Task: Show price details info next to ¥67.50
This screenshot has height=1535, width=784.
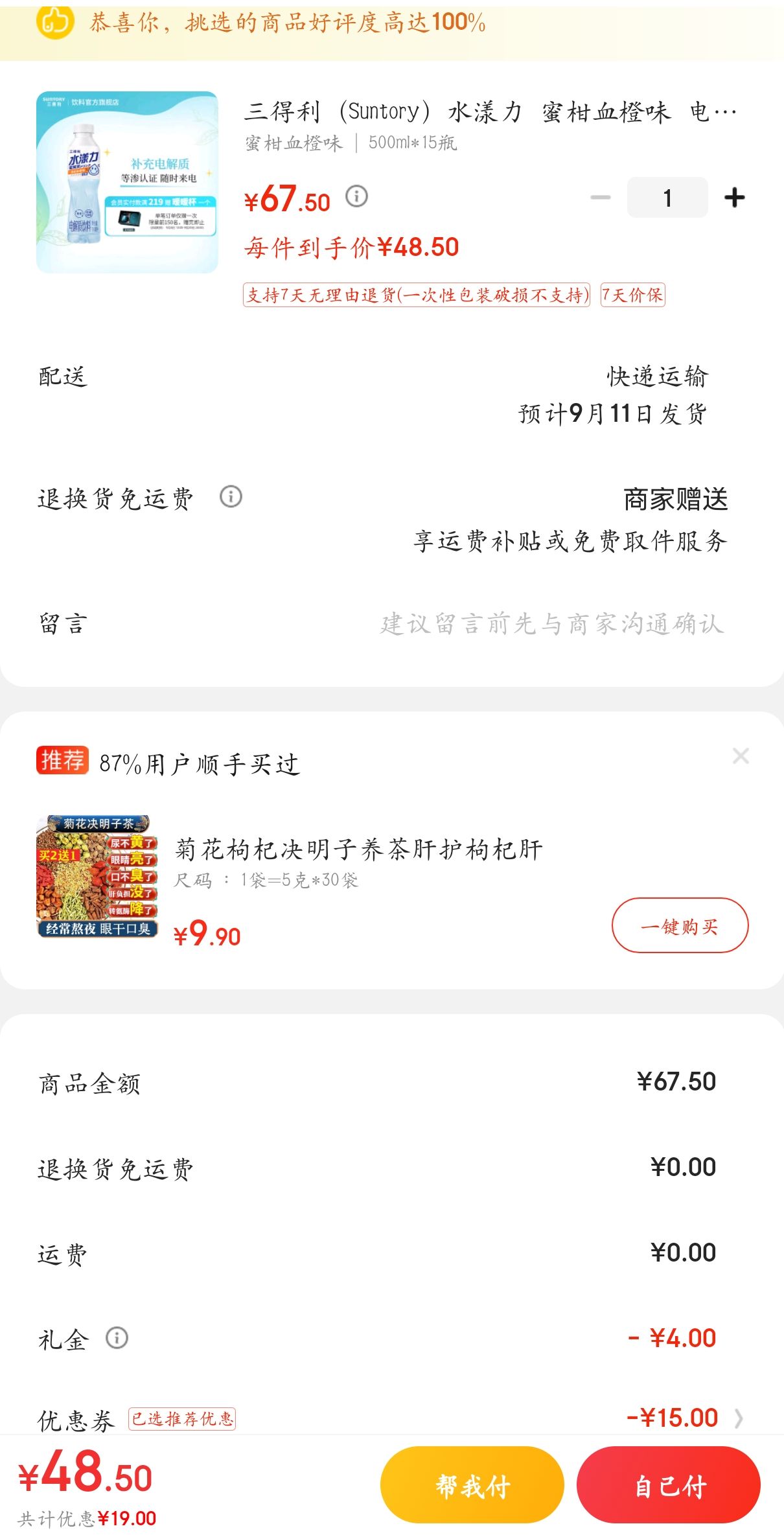Action: tap(356, 196)
